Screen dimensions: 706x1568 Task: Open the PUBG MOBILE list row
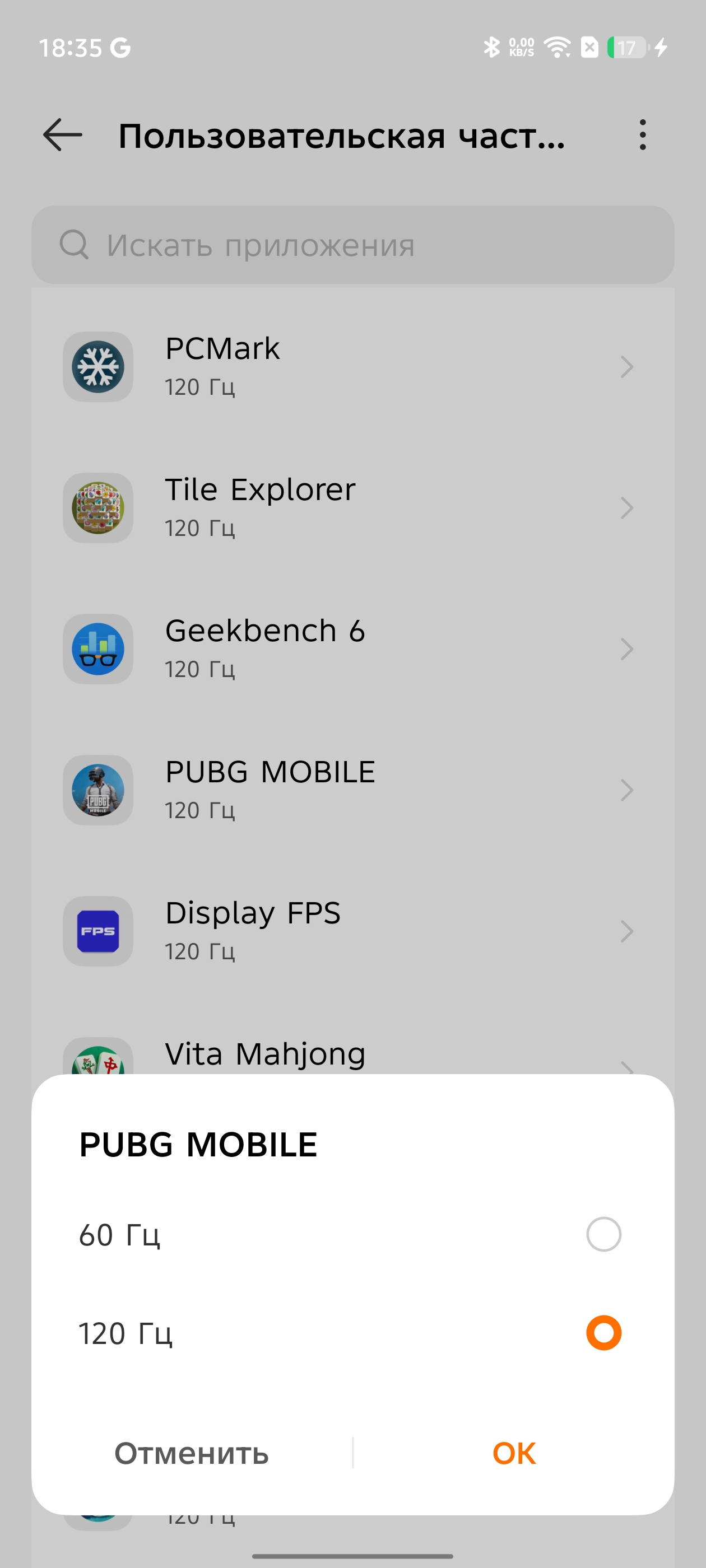[352, 790]
